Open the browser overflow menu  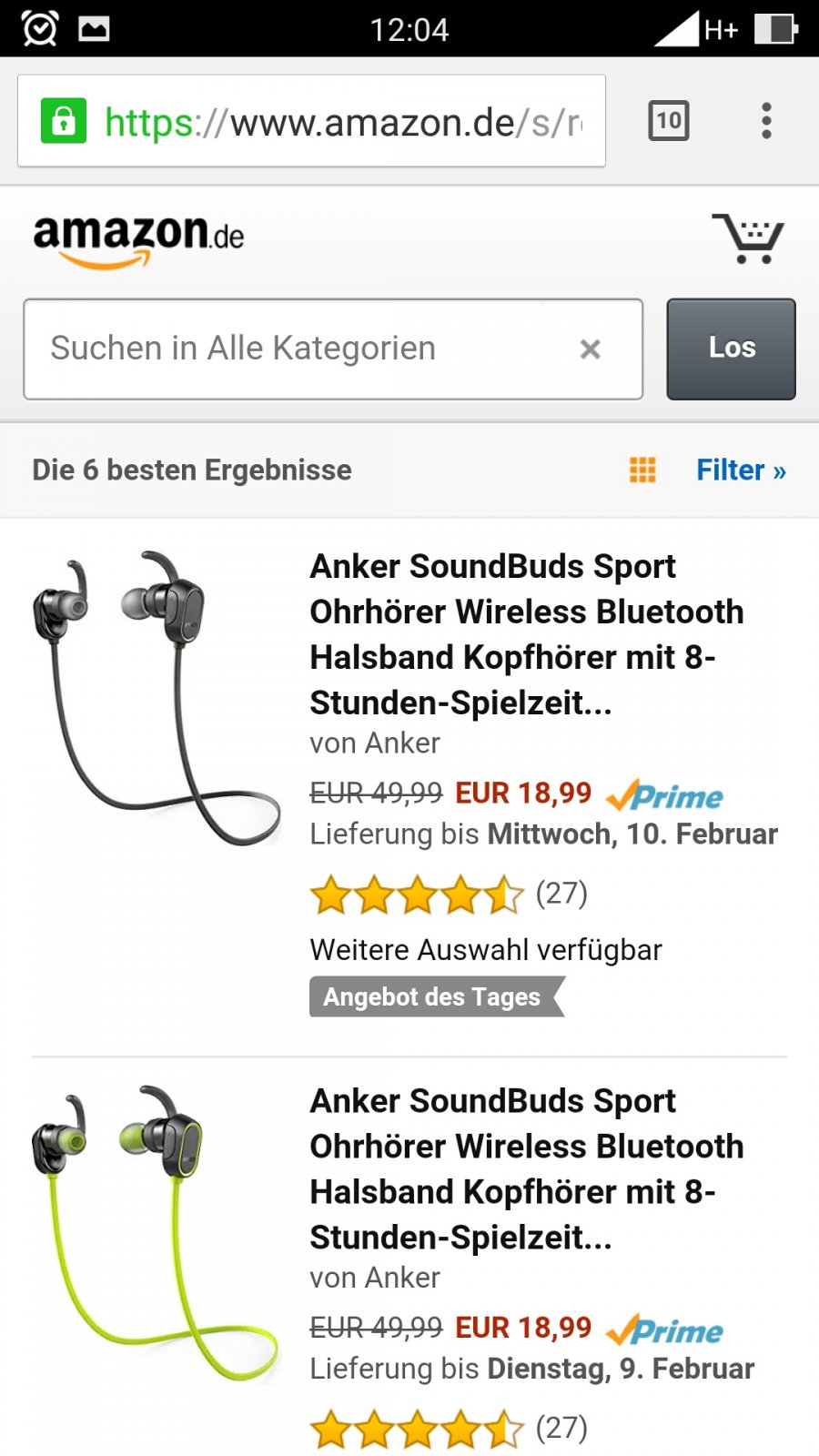coord(766,121)
